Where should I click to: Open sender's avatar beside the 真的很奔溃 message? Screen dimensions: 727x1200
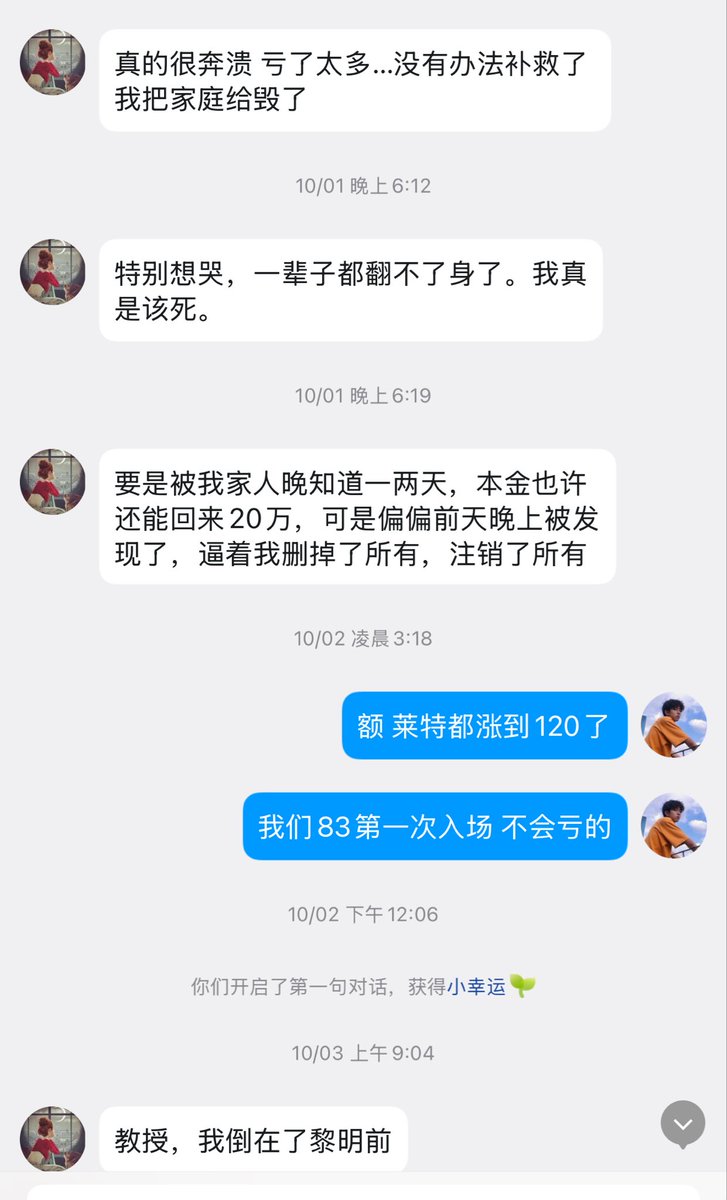[52, 62]
